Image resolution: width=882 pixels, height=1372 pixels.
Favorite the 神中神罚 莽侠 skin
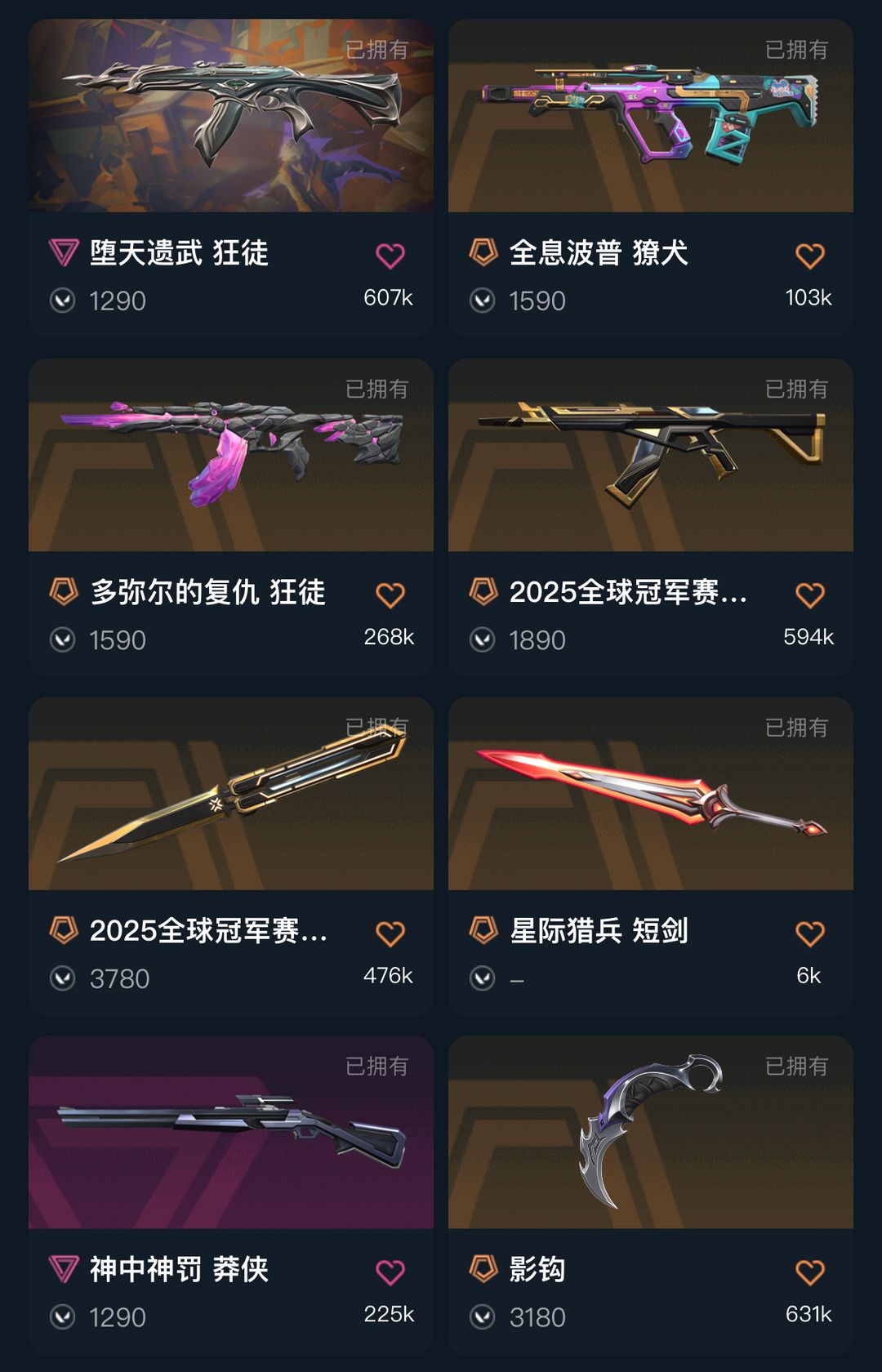pos(390,1272)
